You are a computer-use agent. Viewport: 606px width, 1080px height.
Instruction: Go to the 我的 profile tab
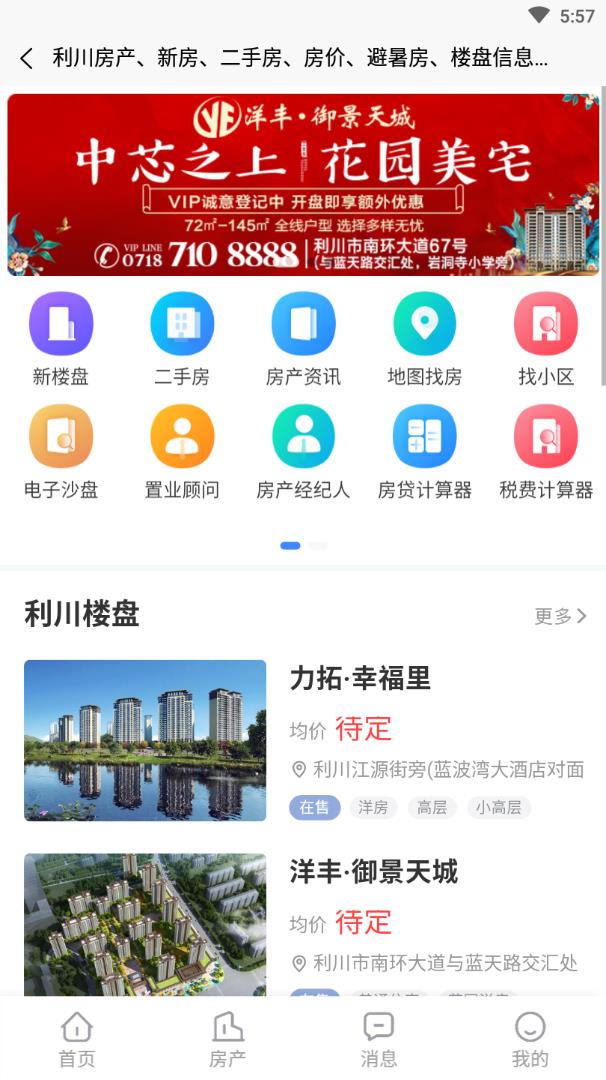[530, 1039]
